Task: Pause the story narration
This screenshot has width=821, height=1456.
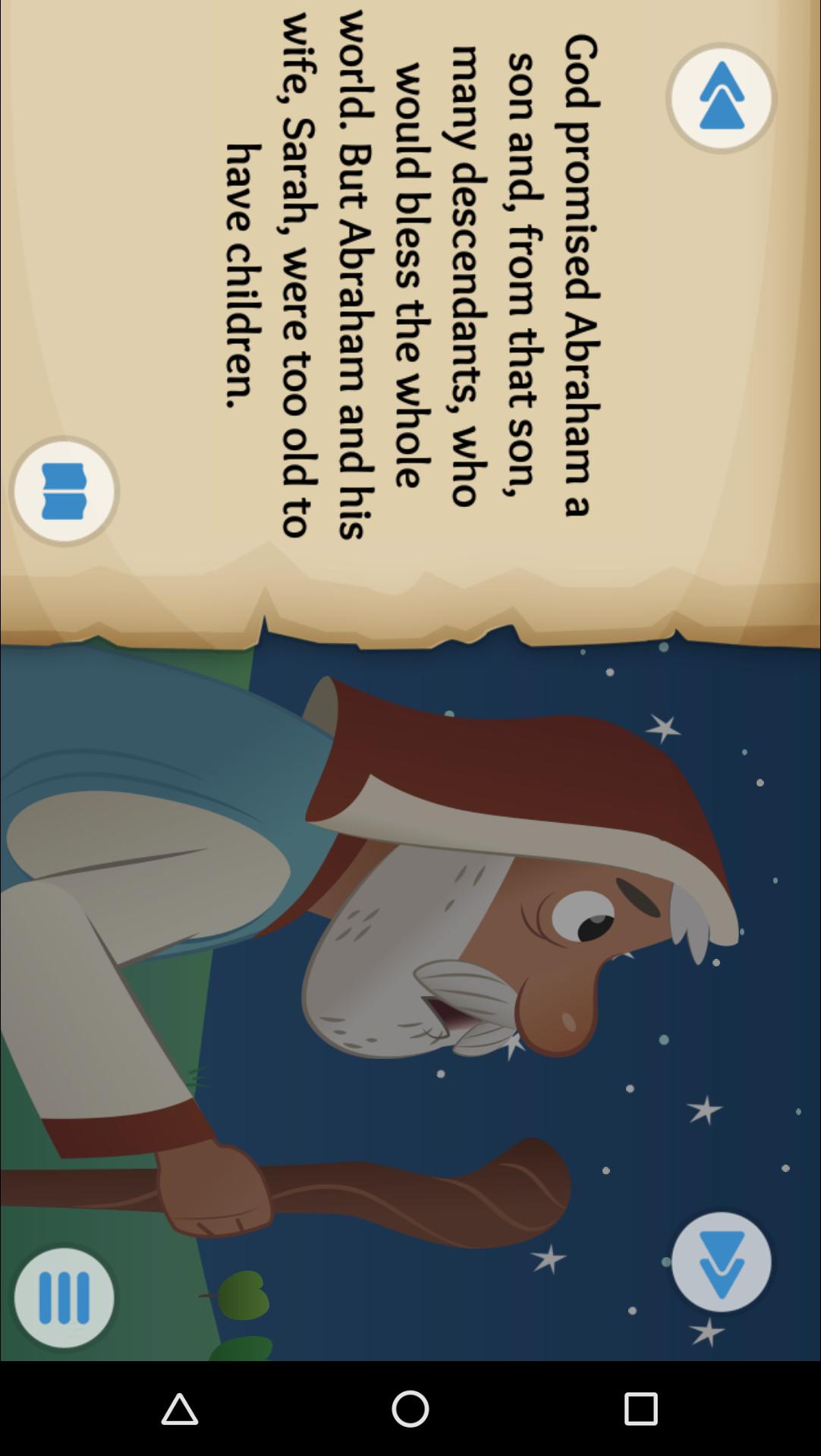Action: coord(64,1297)
